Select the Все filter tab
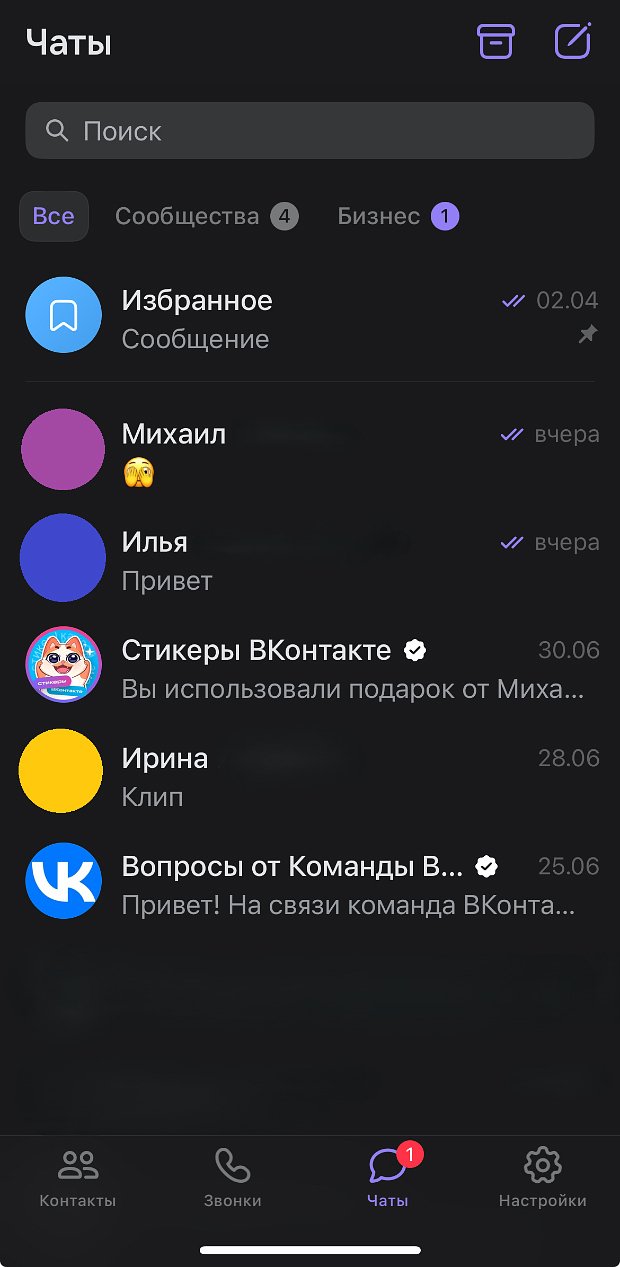Image resolution: width=620 pixels, height=1267 pixels. click(54, 216)
